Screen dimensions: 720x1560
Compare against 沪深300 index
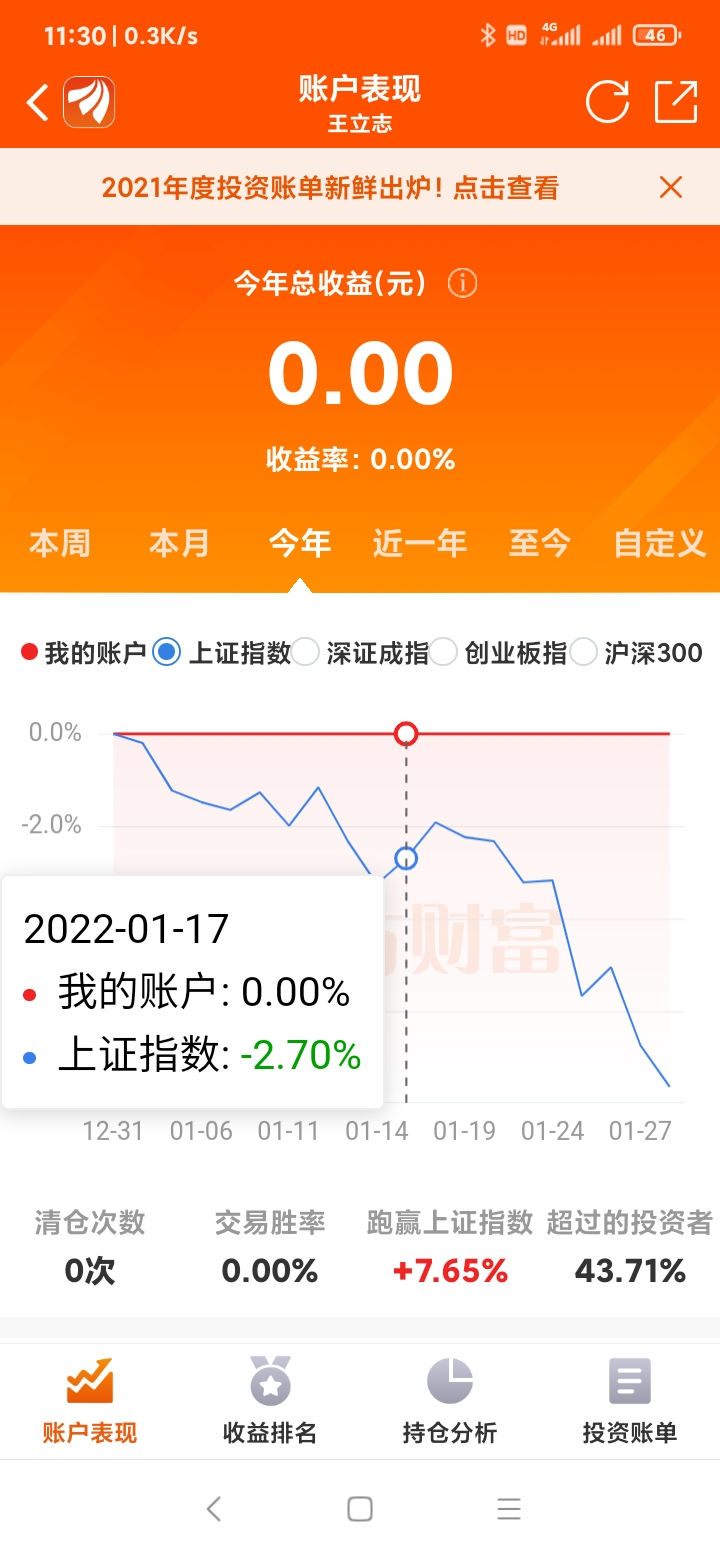point(638,653)
